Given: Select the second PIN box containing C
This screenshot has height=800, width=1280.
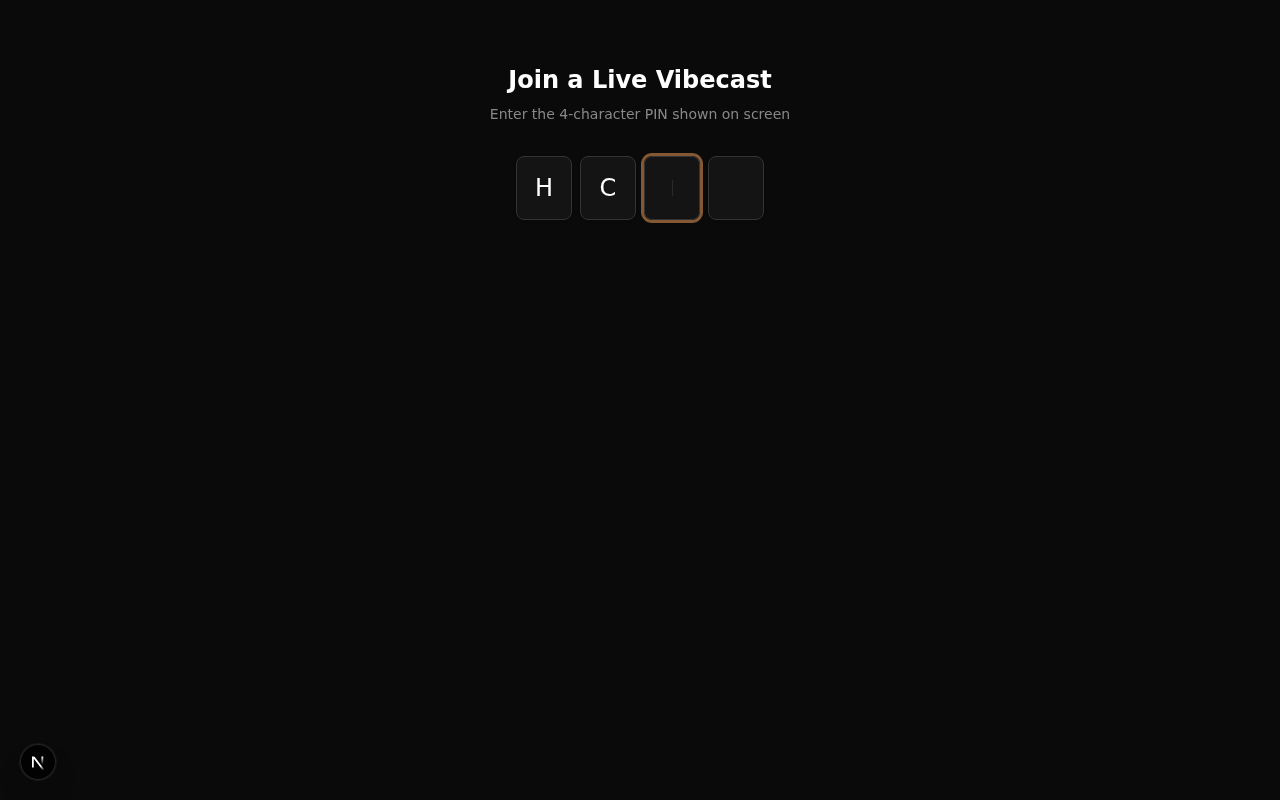Looking at the screenshot, I should coord(608,188).
